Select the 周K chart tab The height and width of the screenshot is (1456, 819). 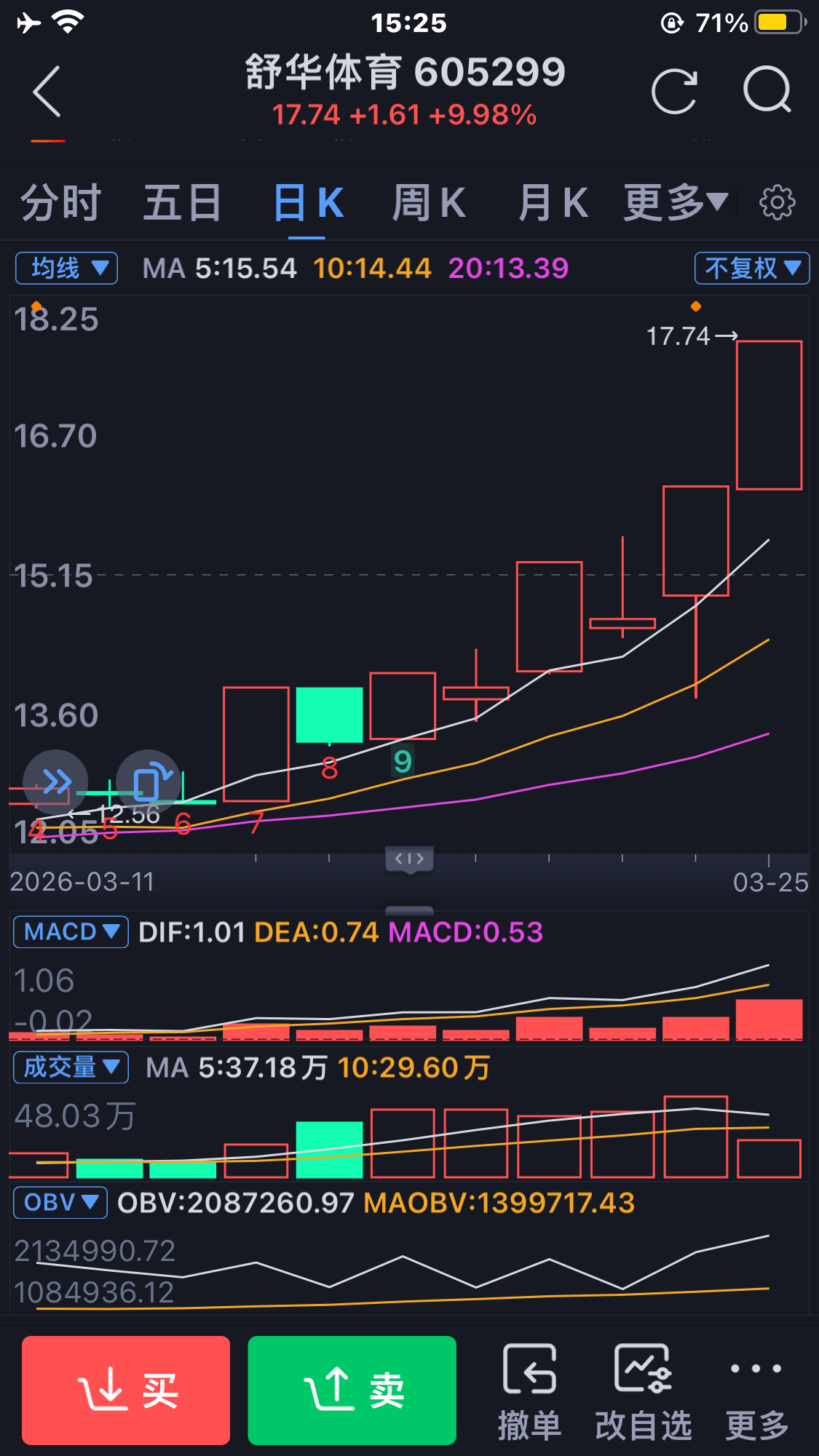(429, 203)
